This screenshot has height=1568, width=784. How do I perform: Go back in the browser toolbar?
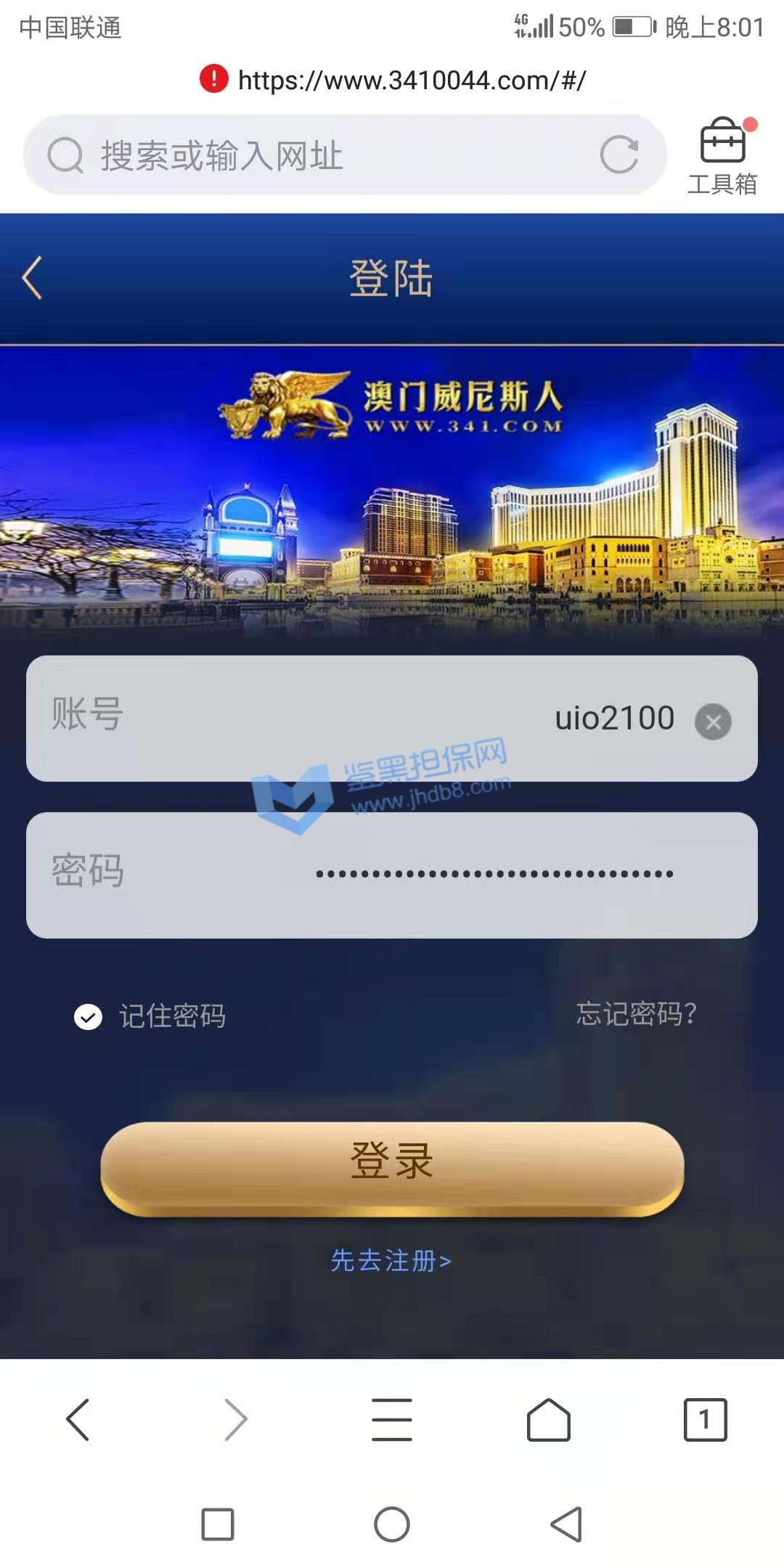coord(78,1419)
